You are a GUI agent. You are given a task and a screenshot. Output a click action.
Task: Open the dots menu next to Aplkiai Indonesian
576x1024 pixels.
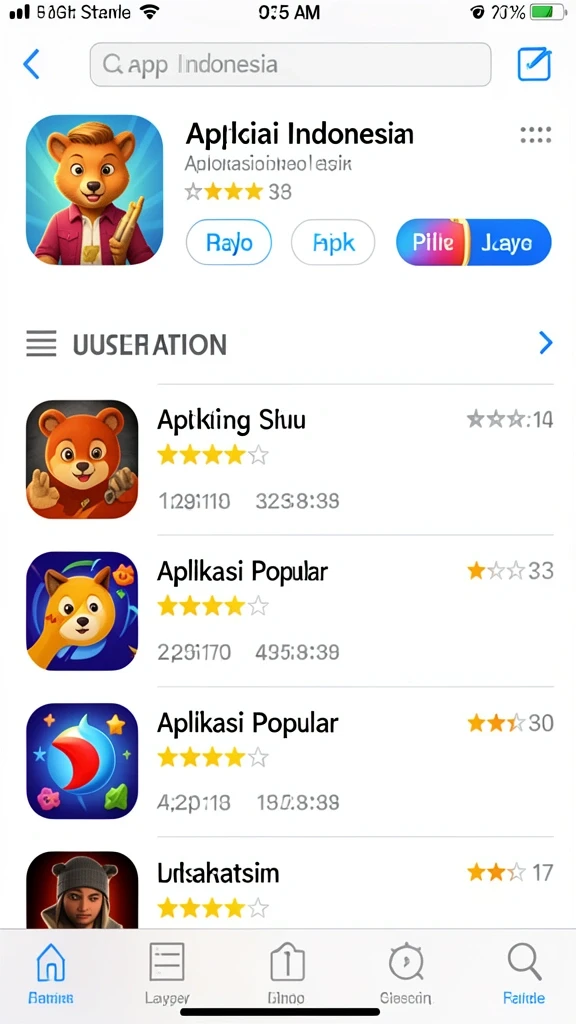pos(536,135)
